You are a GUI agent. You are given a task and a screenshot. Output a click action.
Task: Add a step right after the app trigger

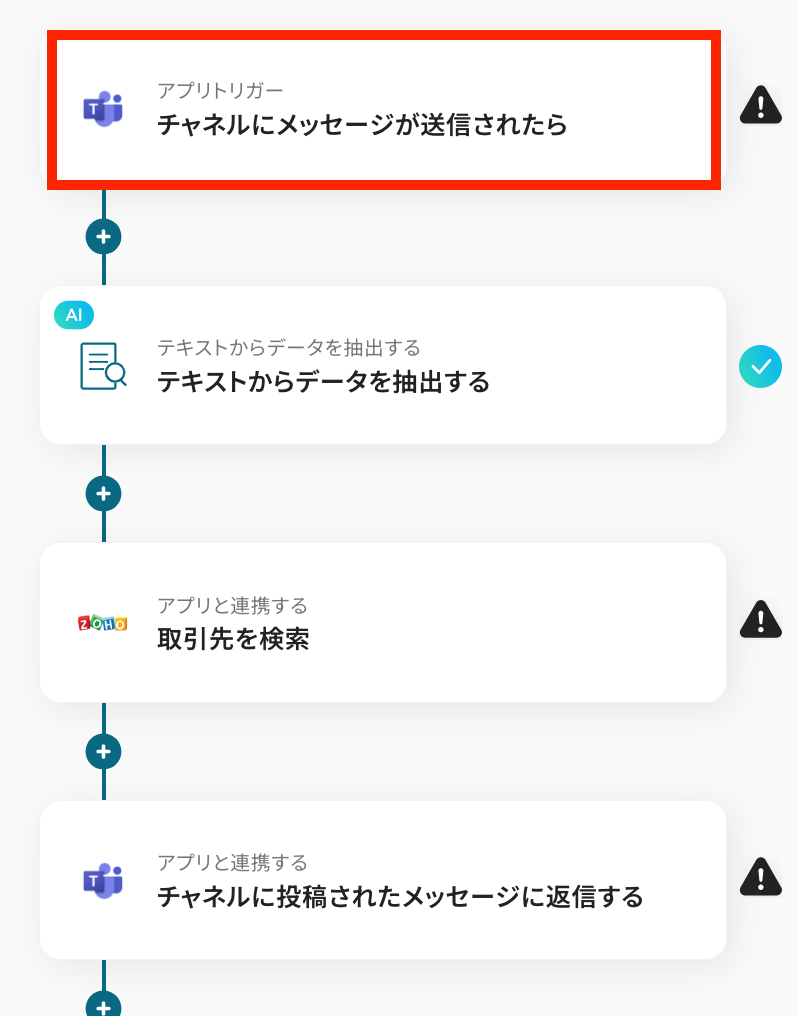[x=103, y=237]
